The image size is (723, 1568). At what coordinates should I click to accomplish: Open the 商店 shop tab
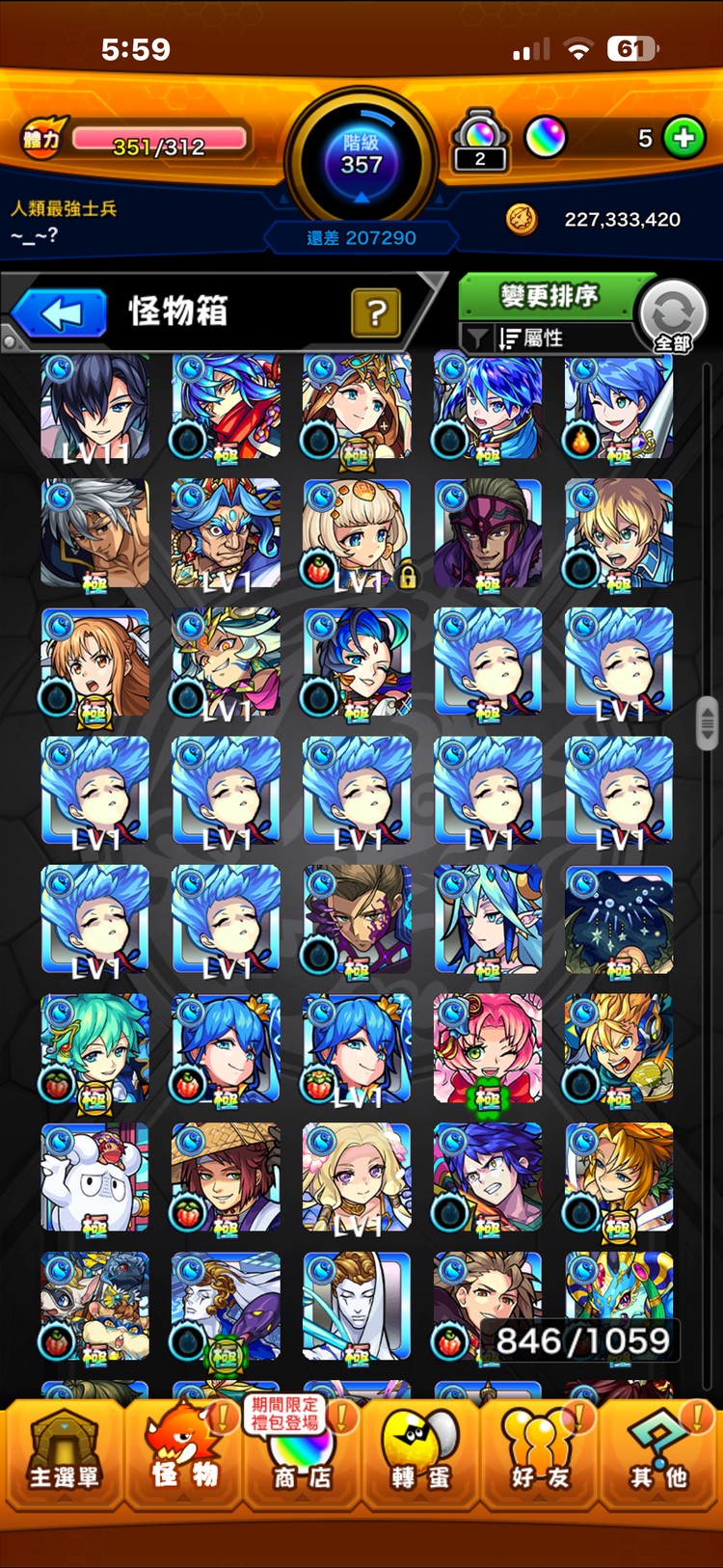(302, 1456)
